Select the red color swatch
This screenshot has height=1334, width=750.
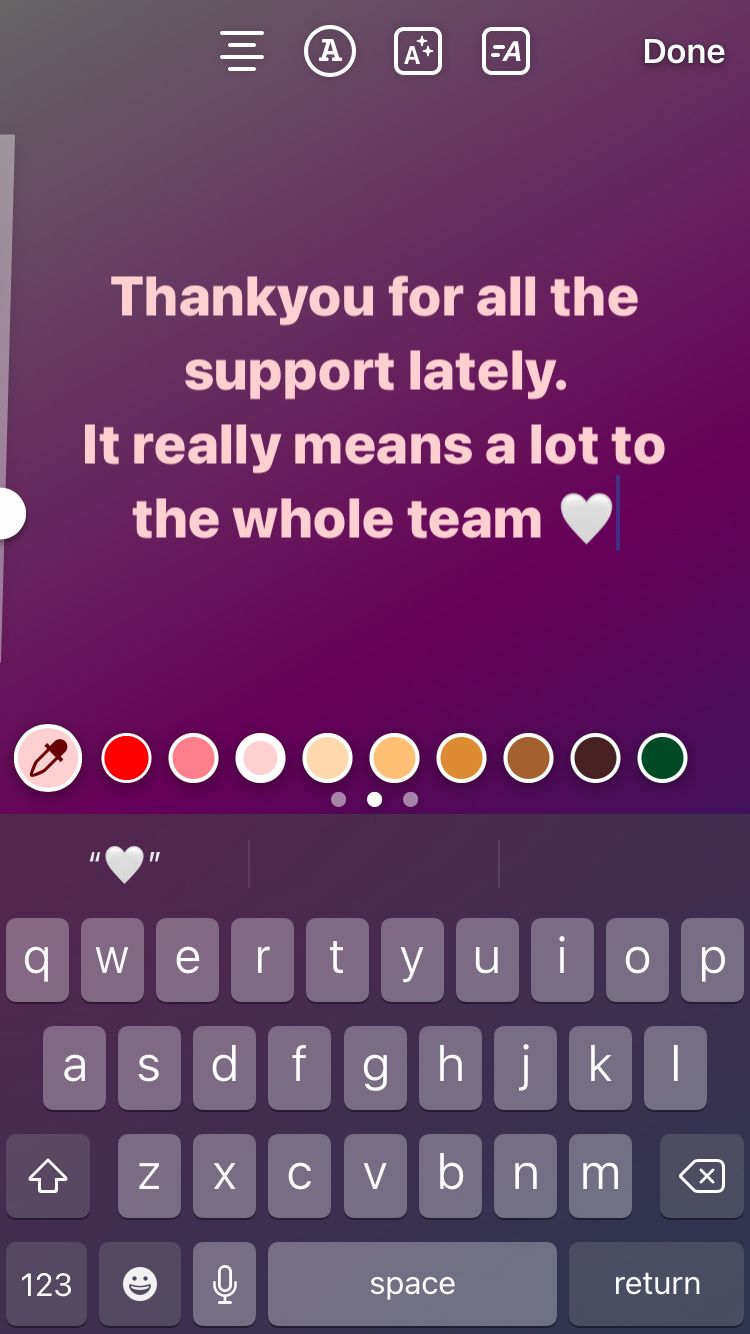127,758
